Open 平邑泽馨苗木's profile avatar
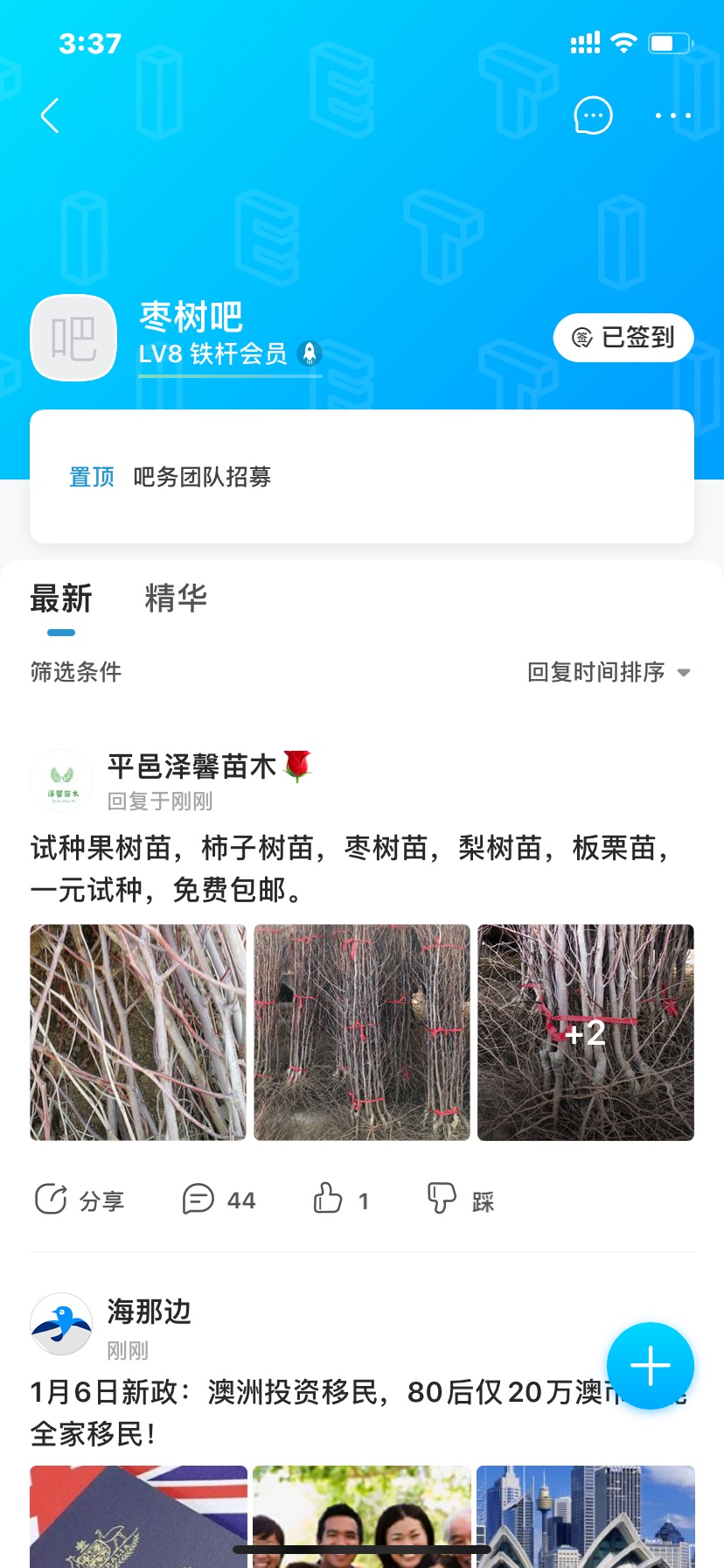This screenshot has width=724, height=1568. coord(61,780)
